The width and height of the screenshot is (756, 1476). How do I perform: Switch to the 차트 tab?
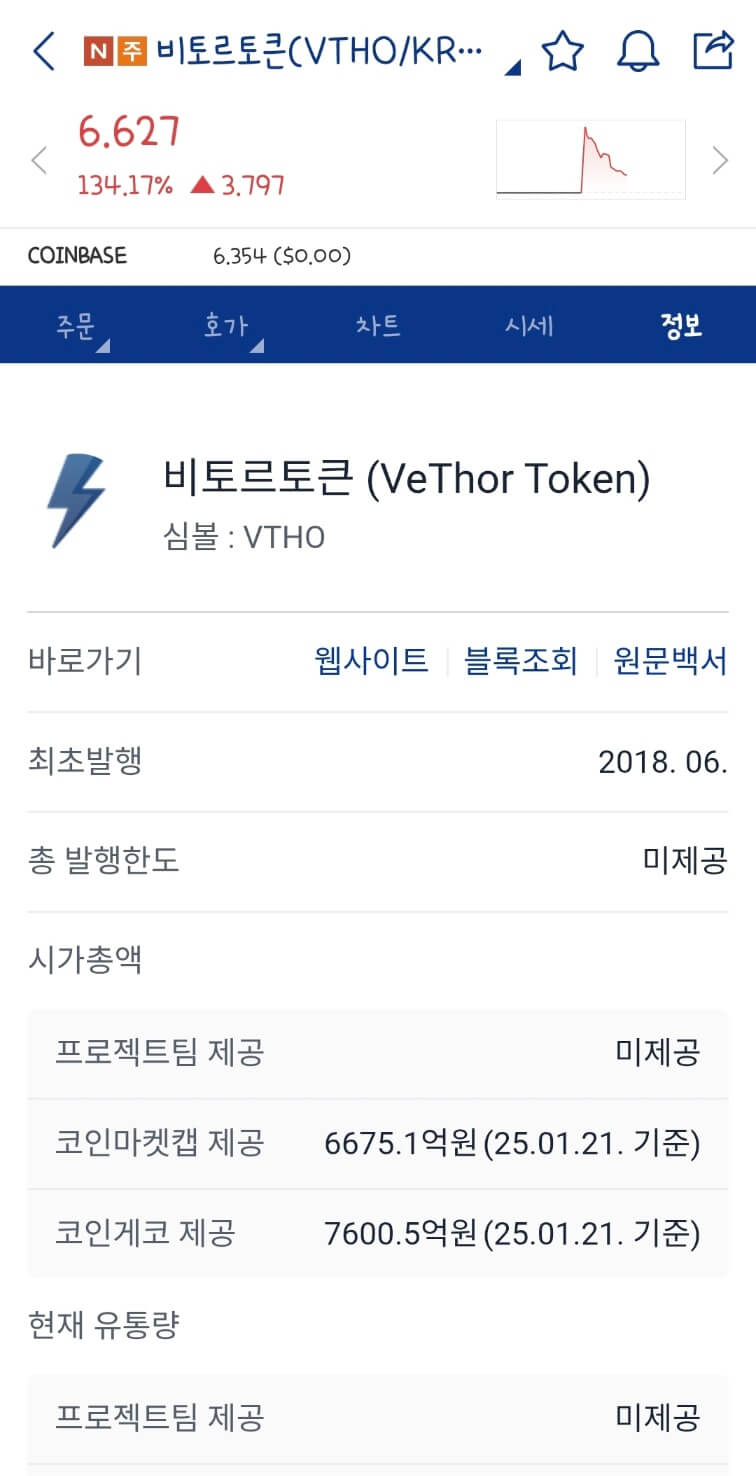(378, 324)
